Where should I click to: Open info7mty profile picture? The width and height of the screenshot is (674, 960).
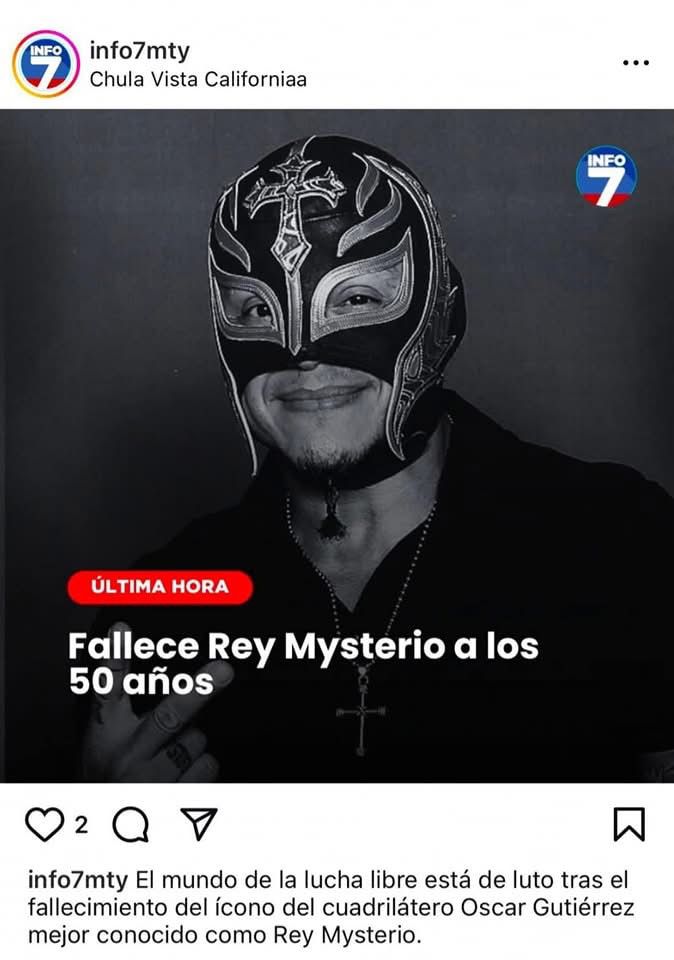45,63
